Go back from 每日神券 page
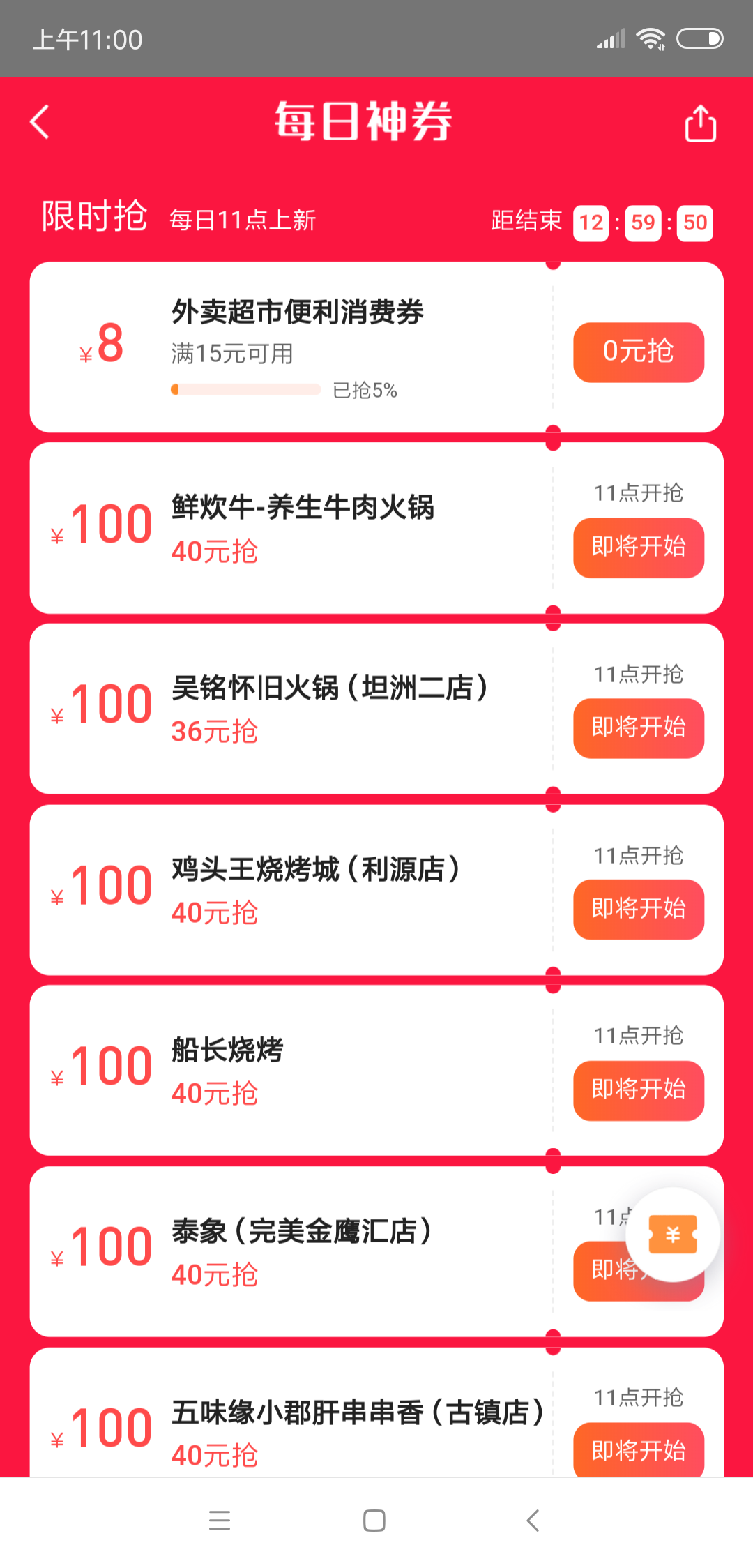The height and width of the screenshot is (1568, 753). click(x=40, y=122)
